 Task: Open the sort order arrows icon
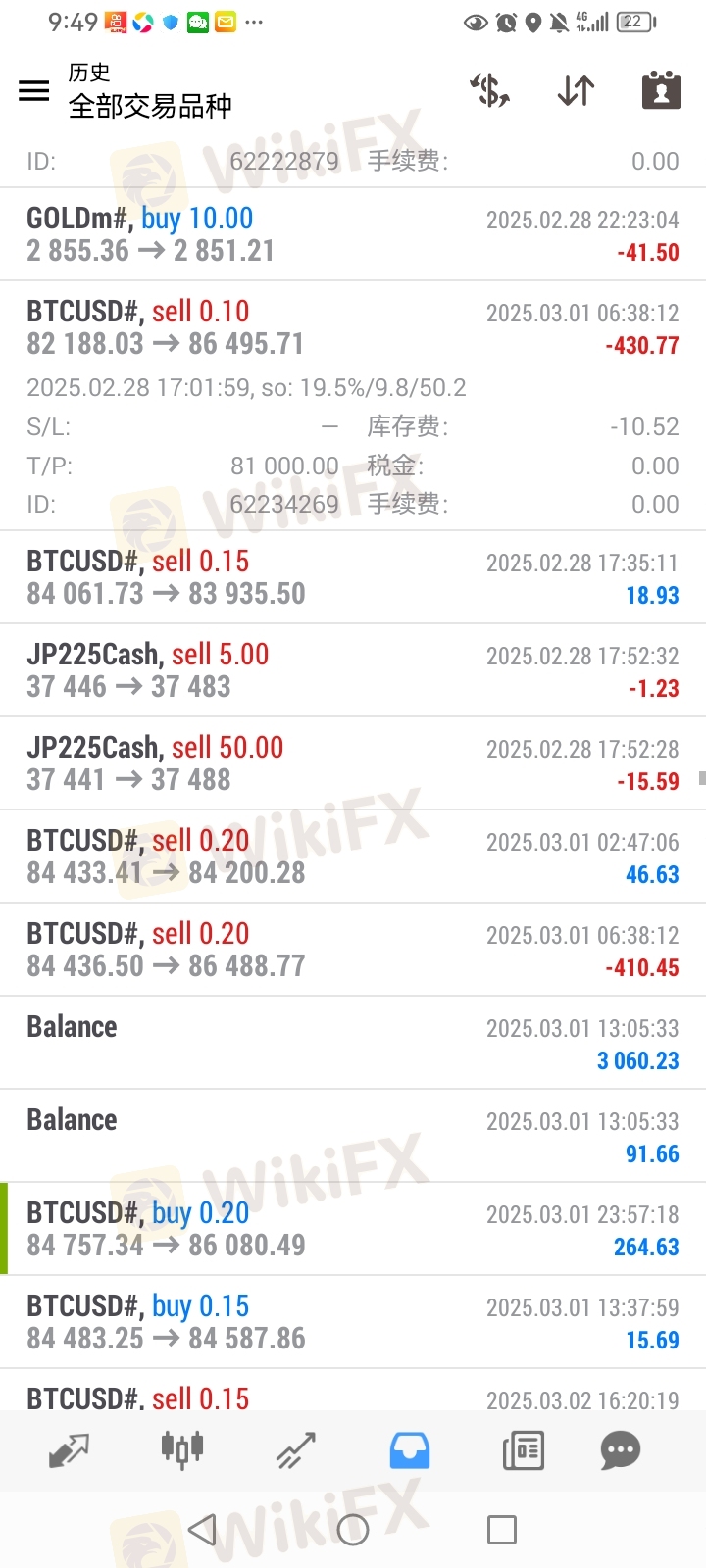pyautogui.click(x=576, y=90)
